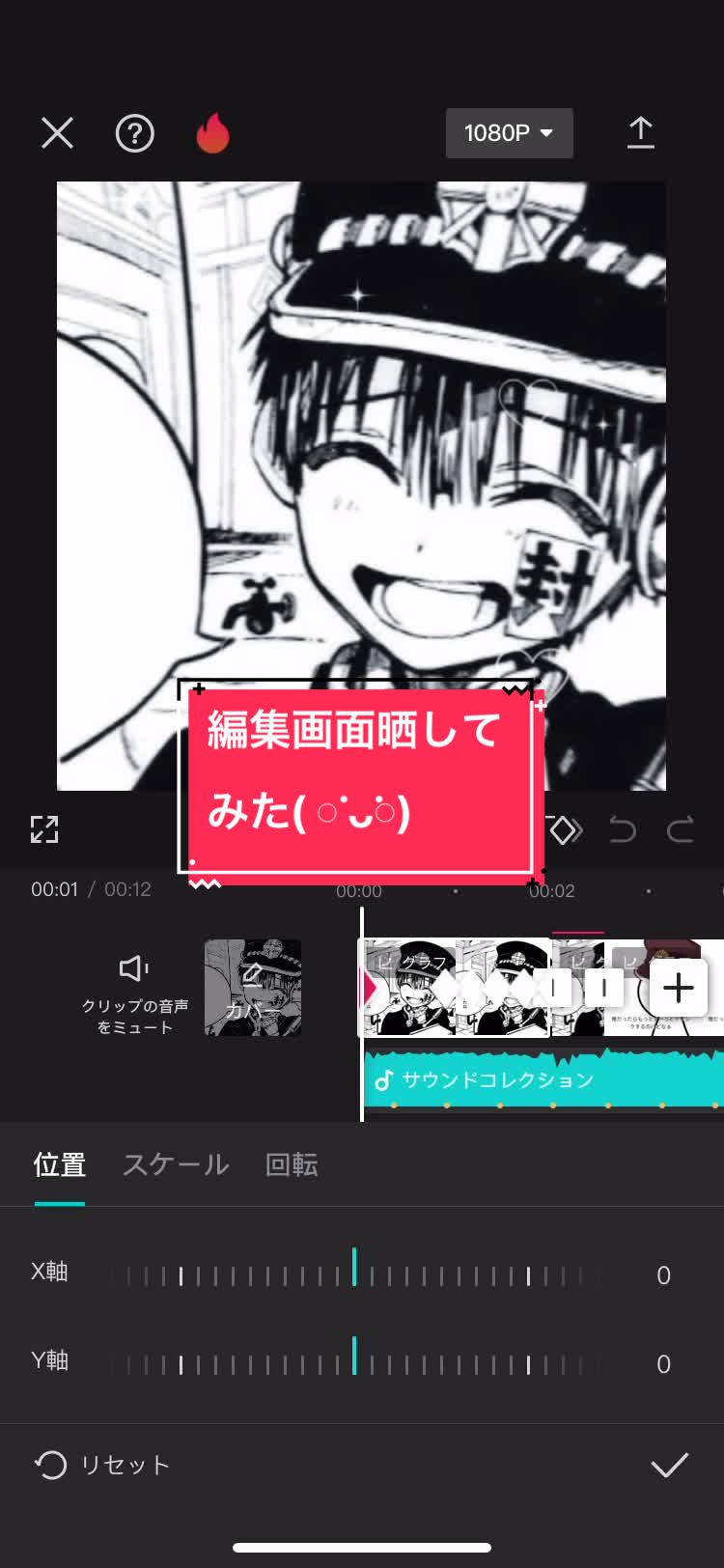This screenshot has width=724, height=1568.
Task: Add a new clip with the plus button
Action: [679, 988]
